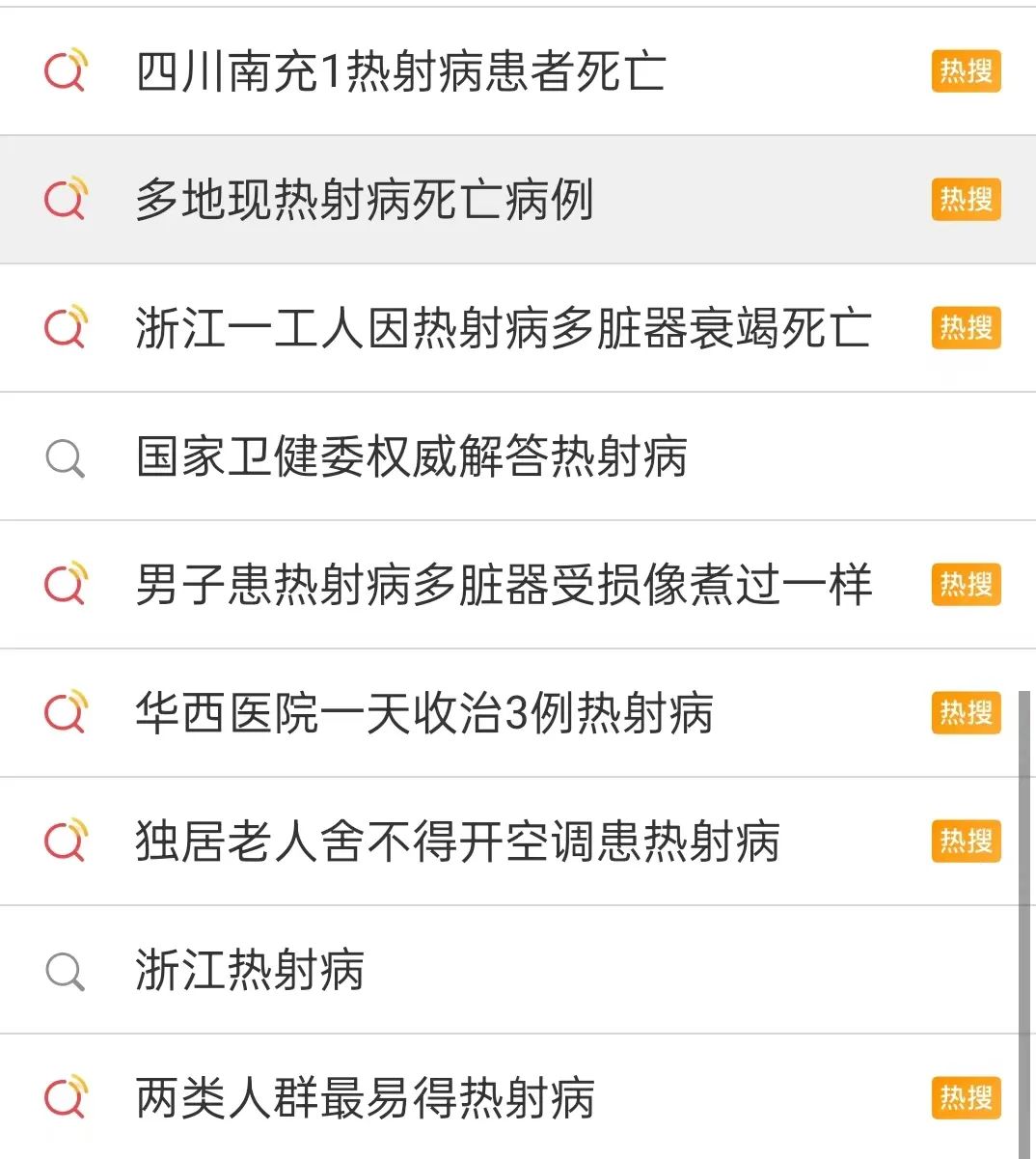Select the magnifier icon beside 浙江一工人 entry

(65, 327)
